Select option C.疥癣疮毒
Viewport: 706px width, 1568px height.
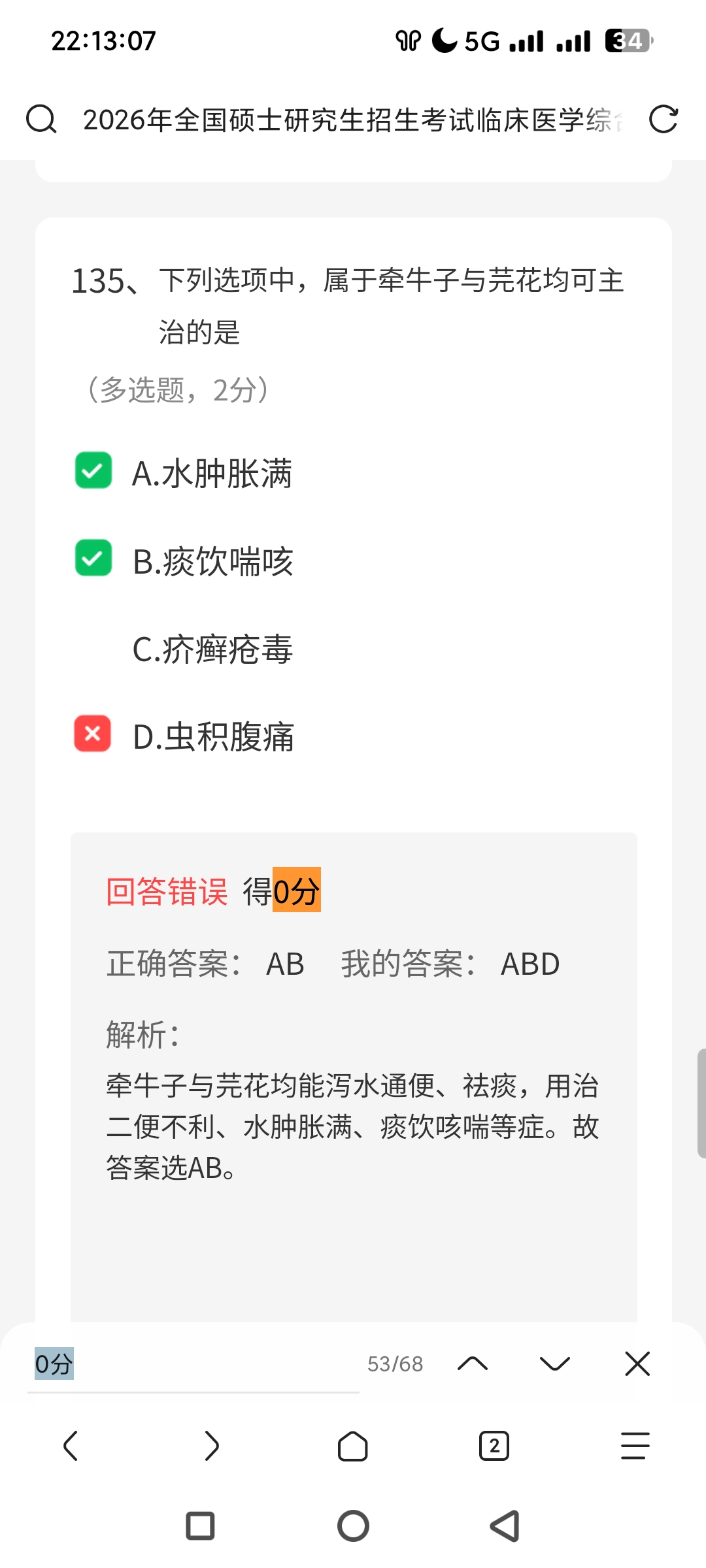[x=212, y=649]
